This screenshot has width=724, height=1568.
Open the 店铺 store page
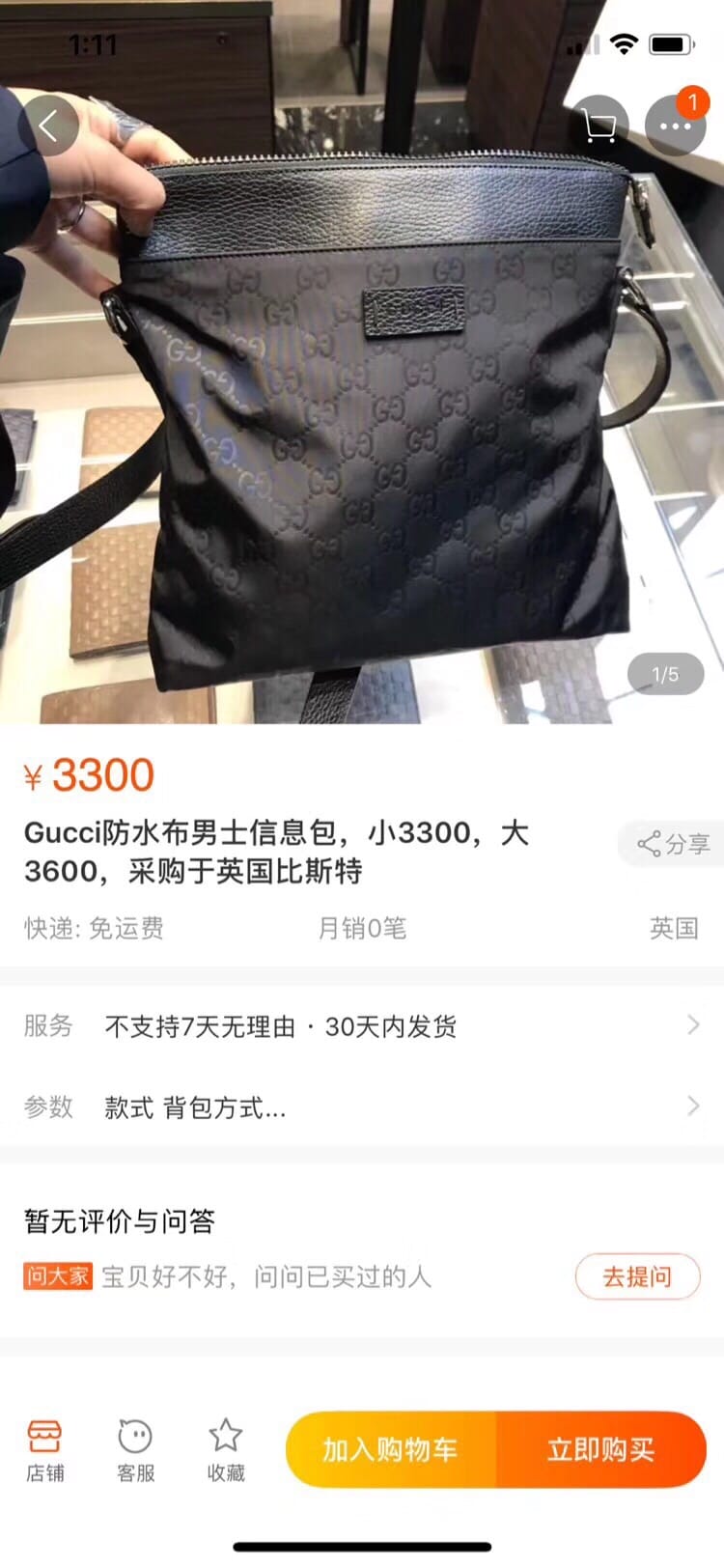pyautogui.click(x=44, y=1449)
